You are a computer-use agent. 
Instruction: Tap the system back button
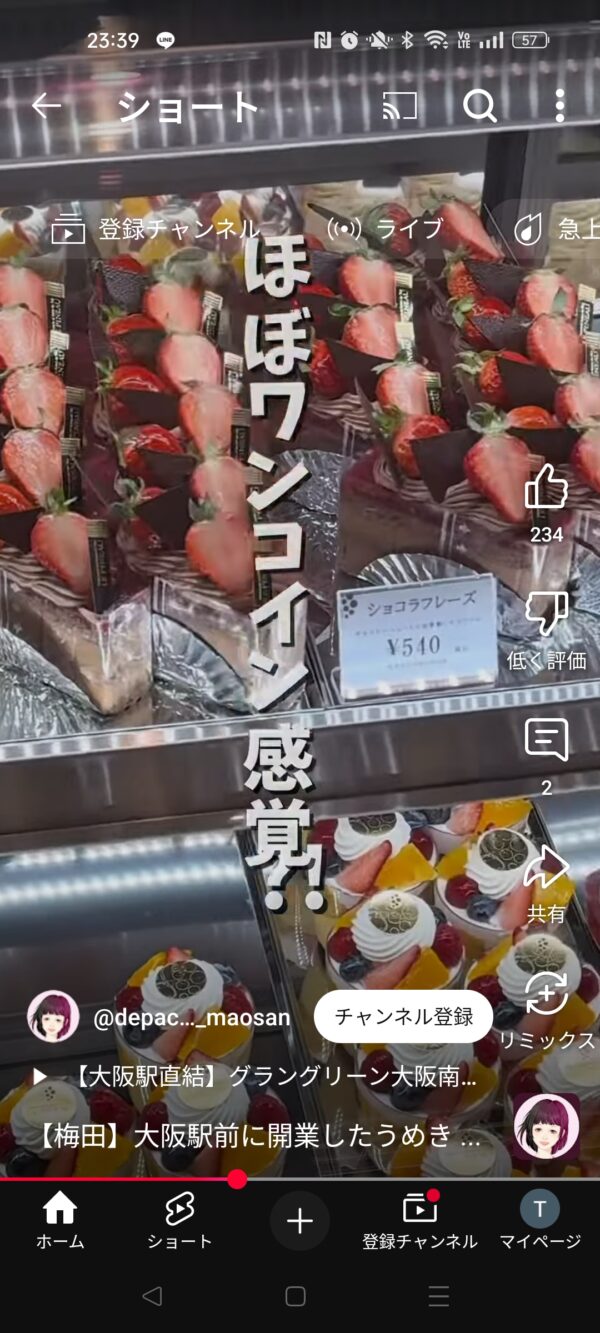152,1297
